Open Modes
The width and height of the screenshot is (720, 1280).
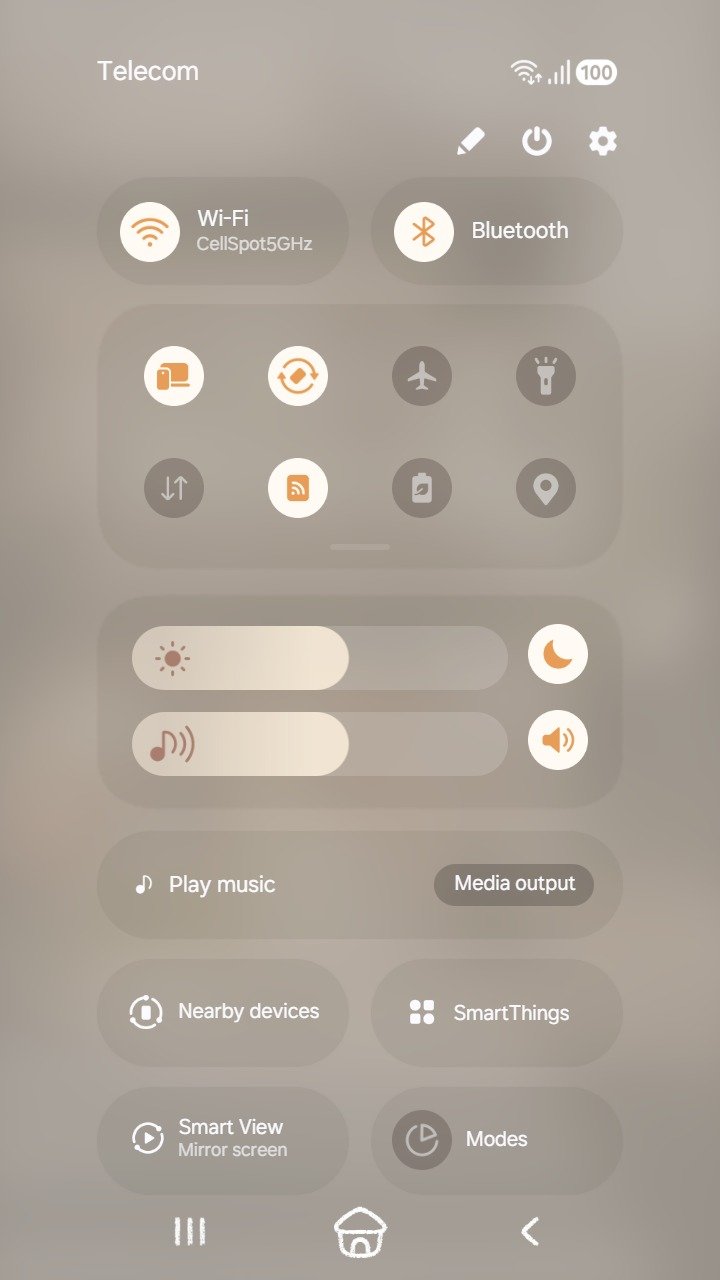[x=497, y=1139]
